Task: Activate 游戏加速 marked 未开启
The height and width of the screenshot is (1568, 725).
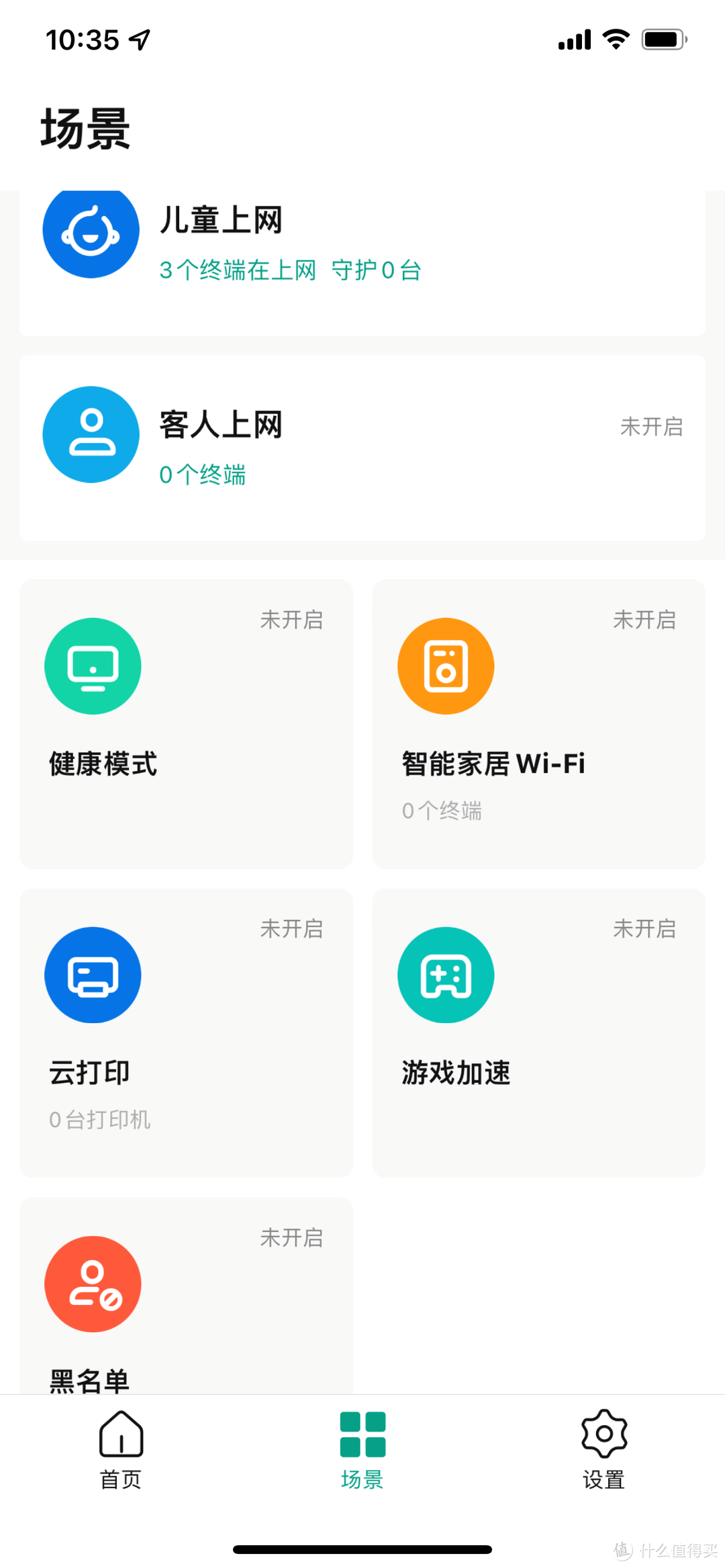Action: (644, 929)
